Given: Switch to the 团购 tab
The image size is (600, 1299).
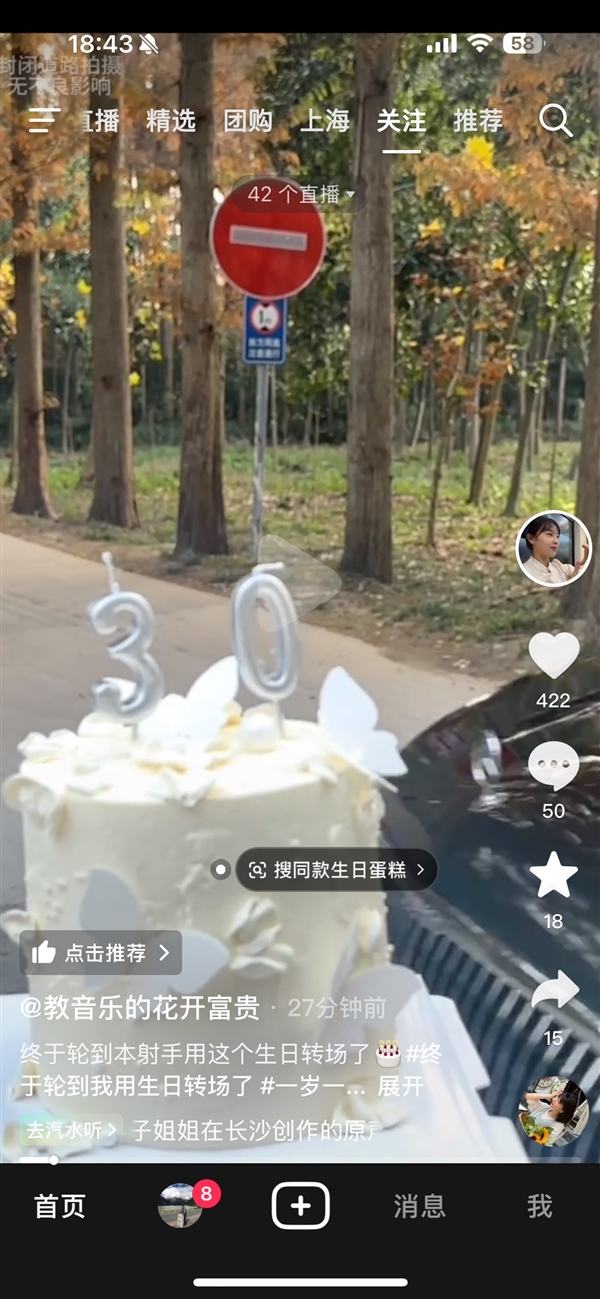Looking at the screenshot, I should click(248, 121).
